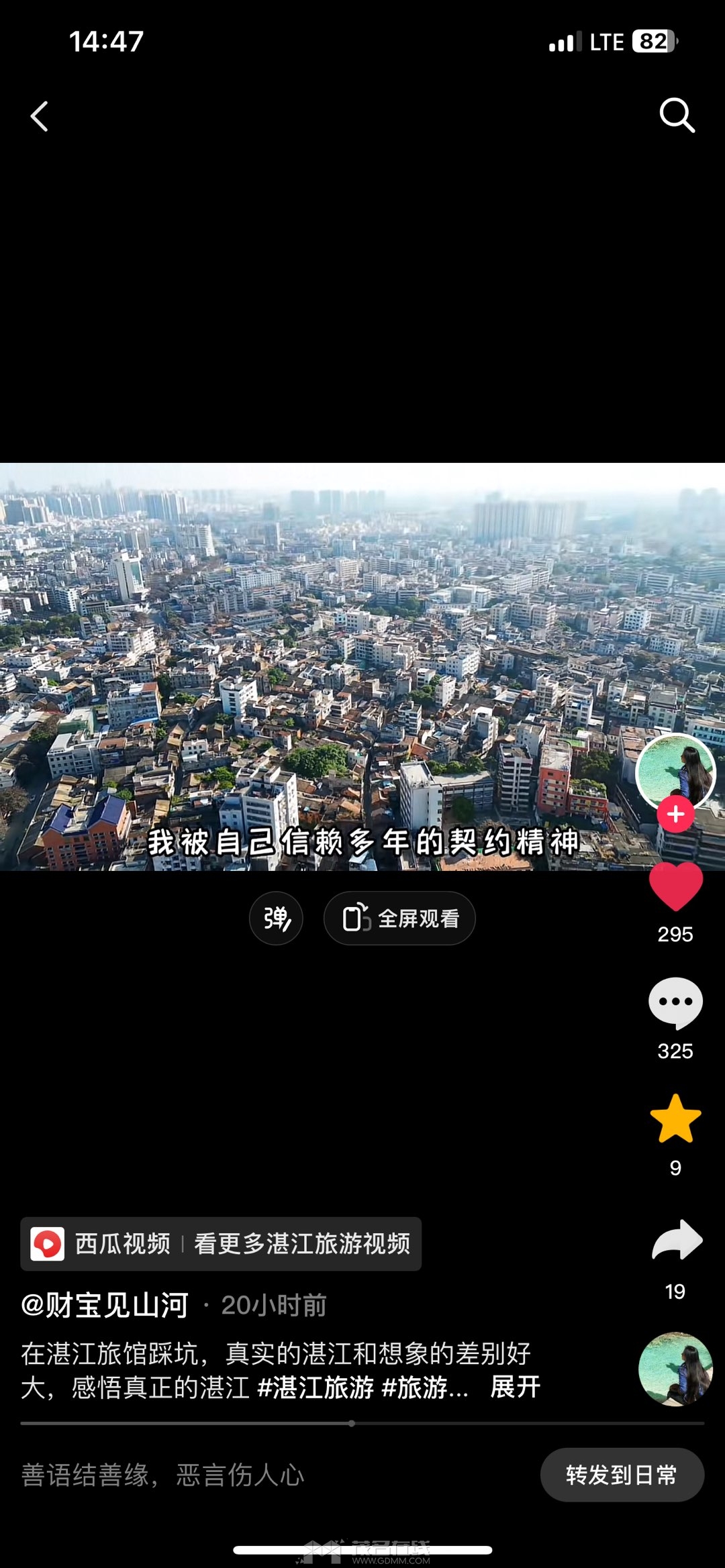Screen dimensions: 725x1568
Task: Share this video with the arrow
Action: (677, 1240)
